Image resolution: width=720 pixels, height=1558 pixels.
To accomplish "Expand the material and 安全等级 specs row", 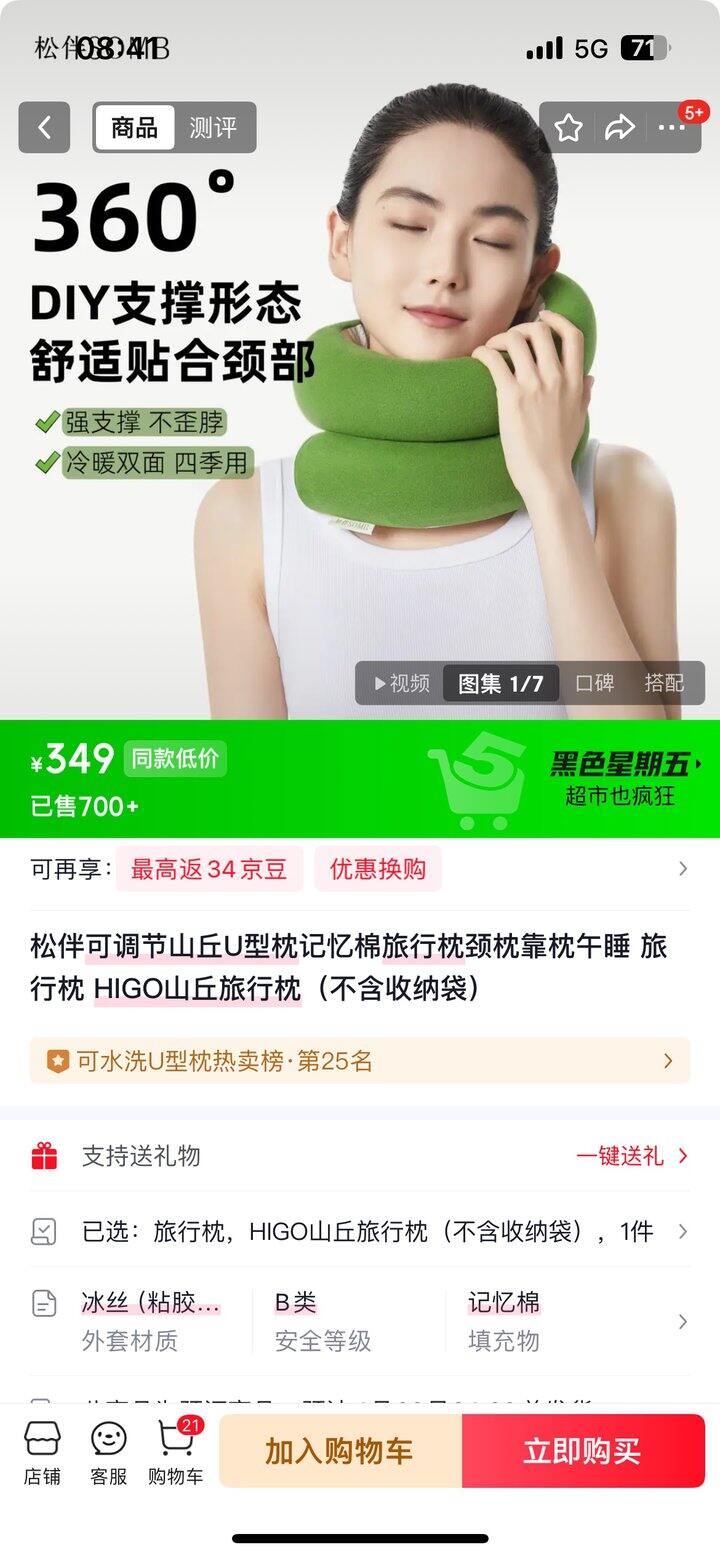I will pyautogui.click(x=360, y=1321).
